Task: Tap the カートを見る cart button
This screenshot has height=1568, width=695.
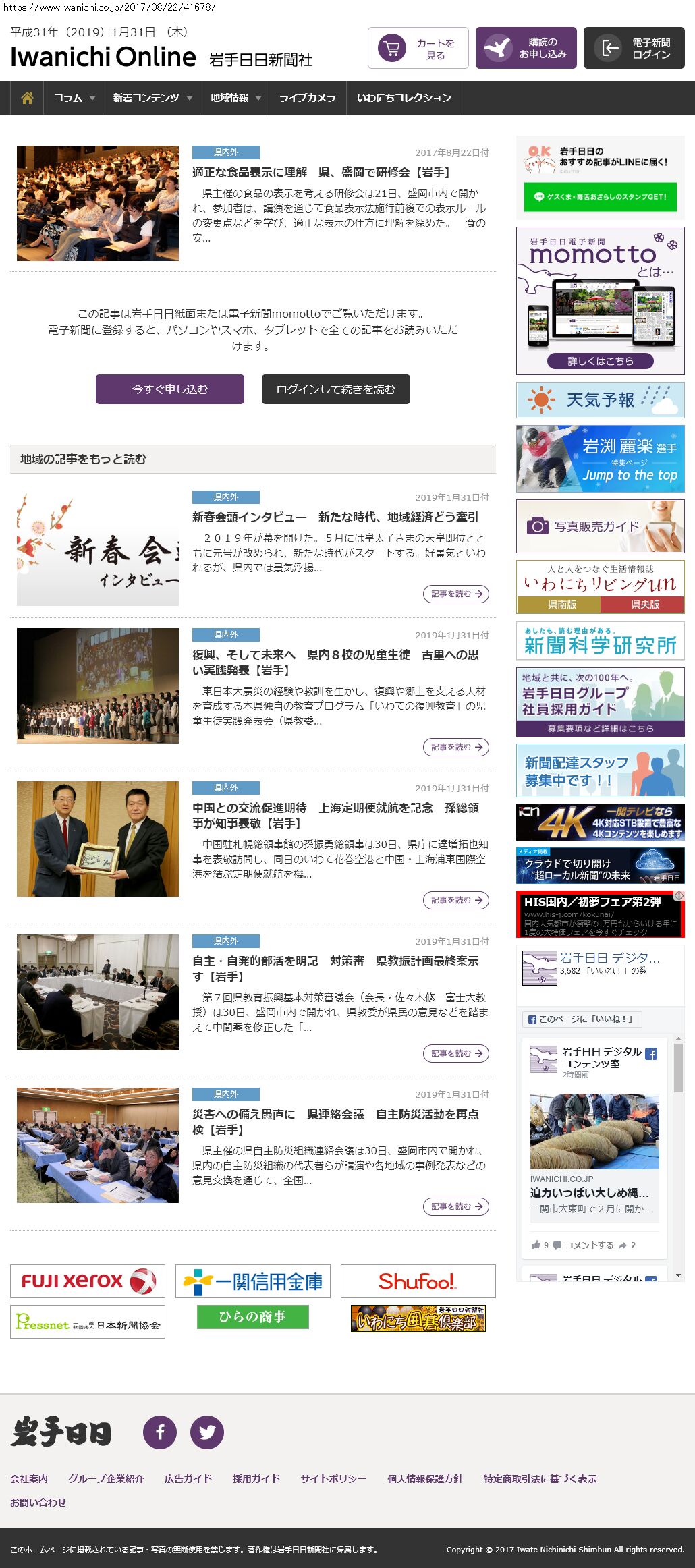Action: click(x=418, y=49)
